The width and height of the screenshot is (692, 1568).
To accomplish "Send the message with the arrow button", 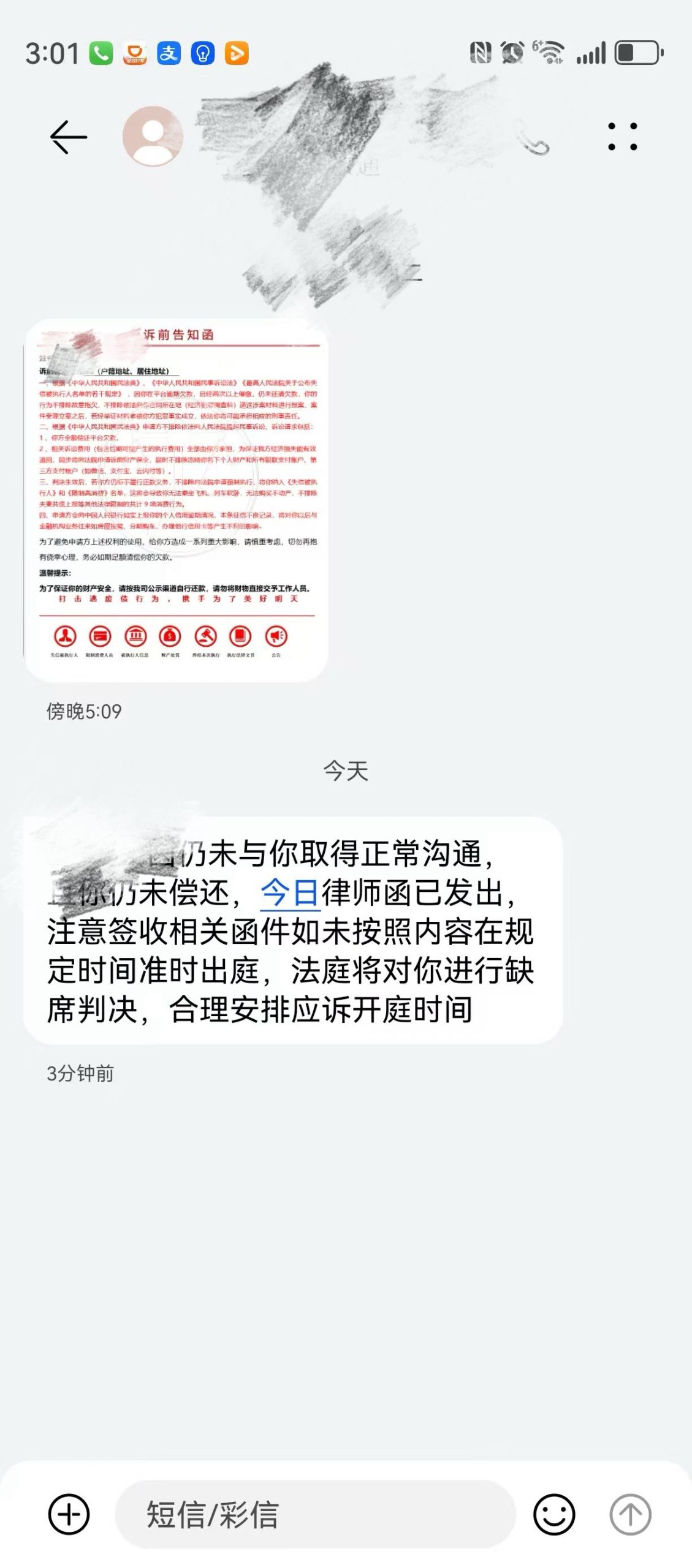I will (x=630, y=1514).
